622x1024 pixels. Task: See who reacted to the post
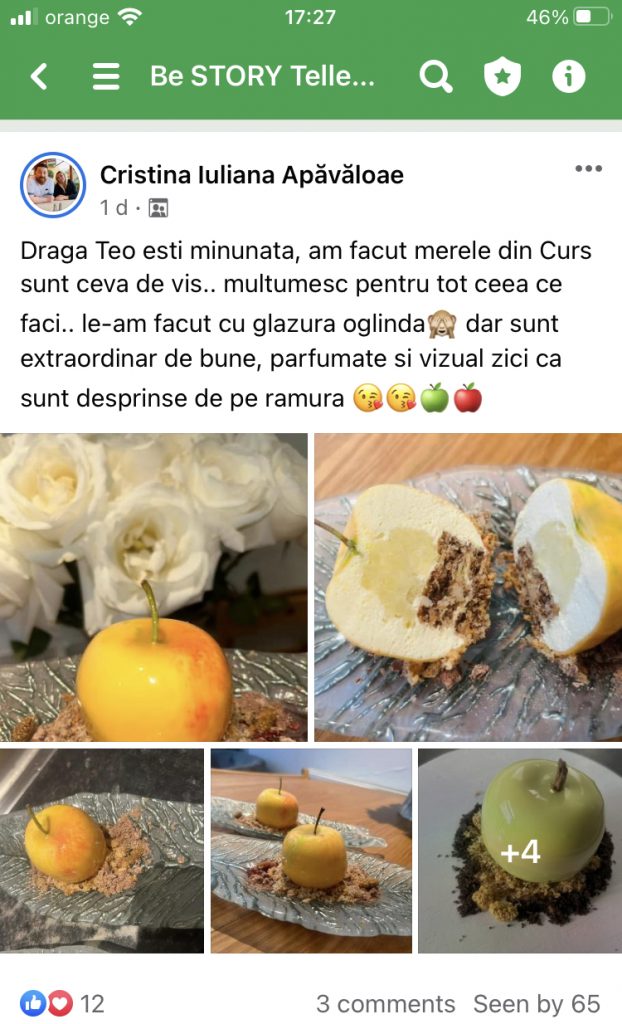coord(62,1003)
